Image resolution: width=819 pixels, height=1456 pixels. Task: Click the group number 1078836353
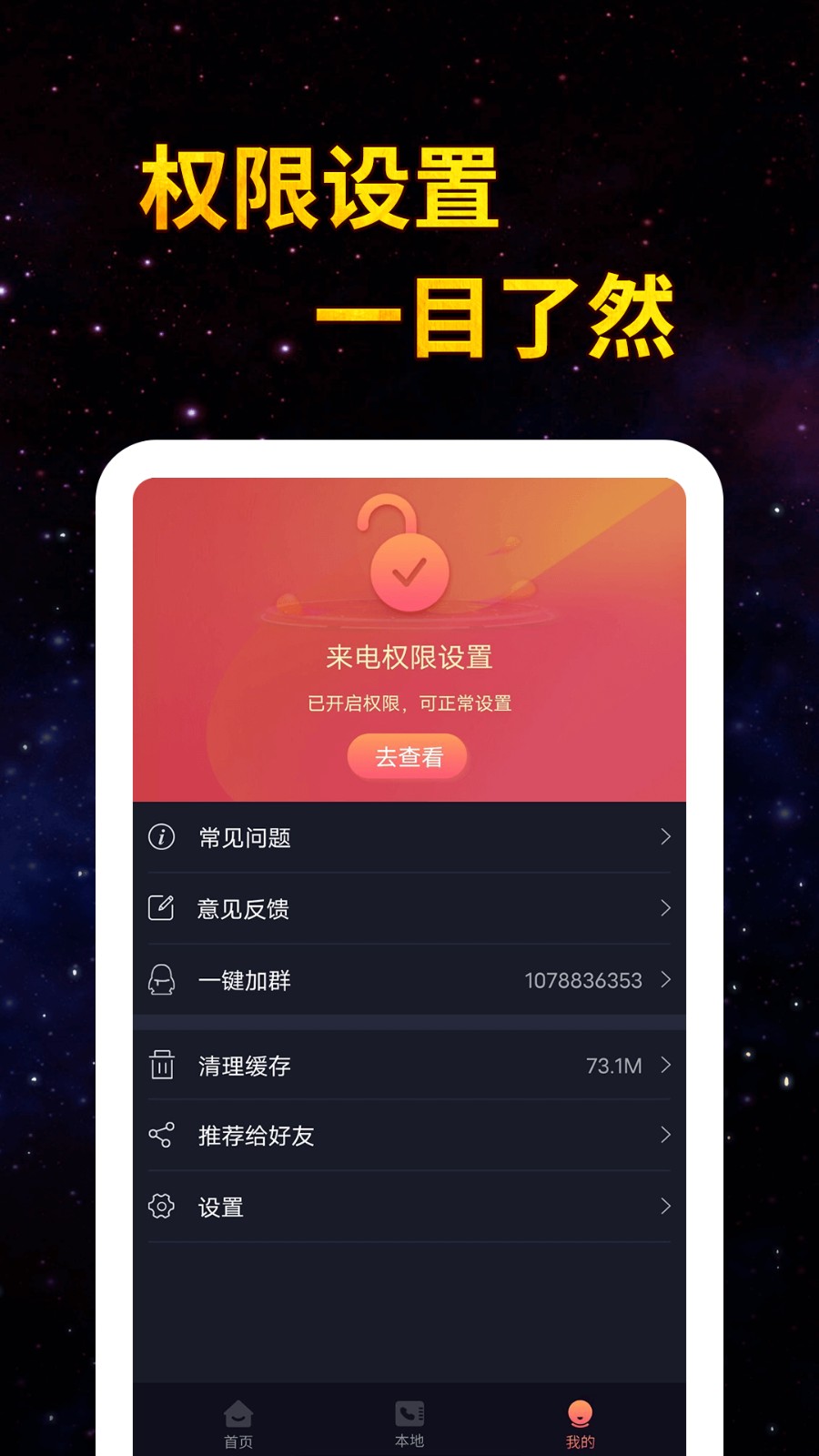pos(585,980)
